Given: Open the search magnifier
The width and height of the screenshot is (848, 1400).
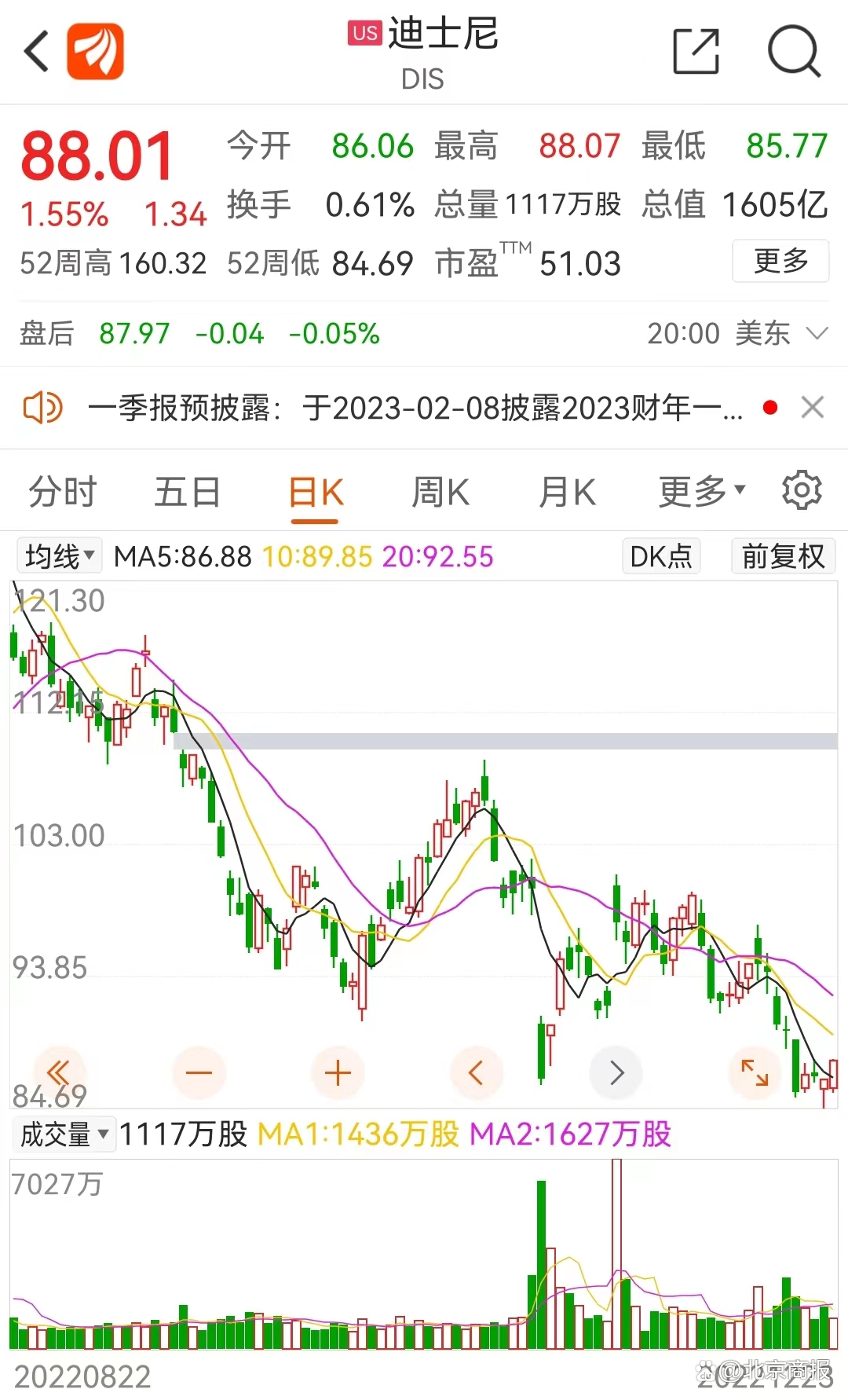Looking at the screenshot, I should pos(793,52).
